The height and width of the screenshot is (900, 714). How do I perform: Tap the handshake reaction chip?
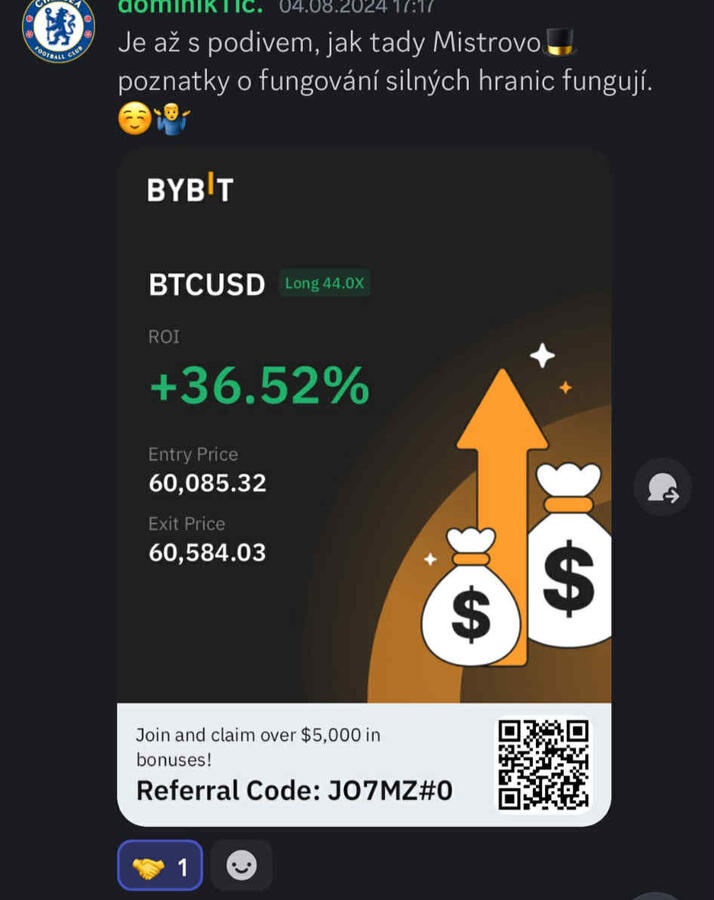[160, 865]
